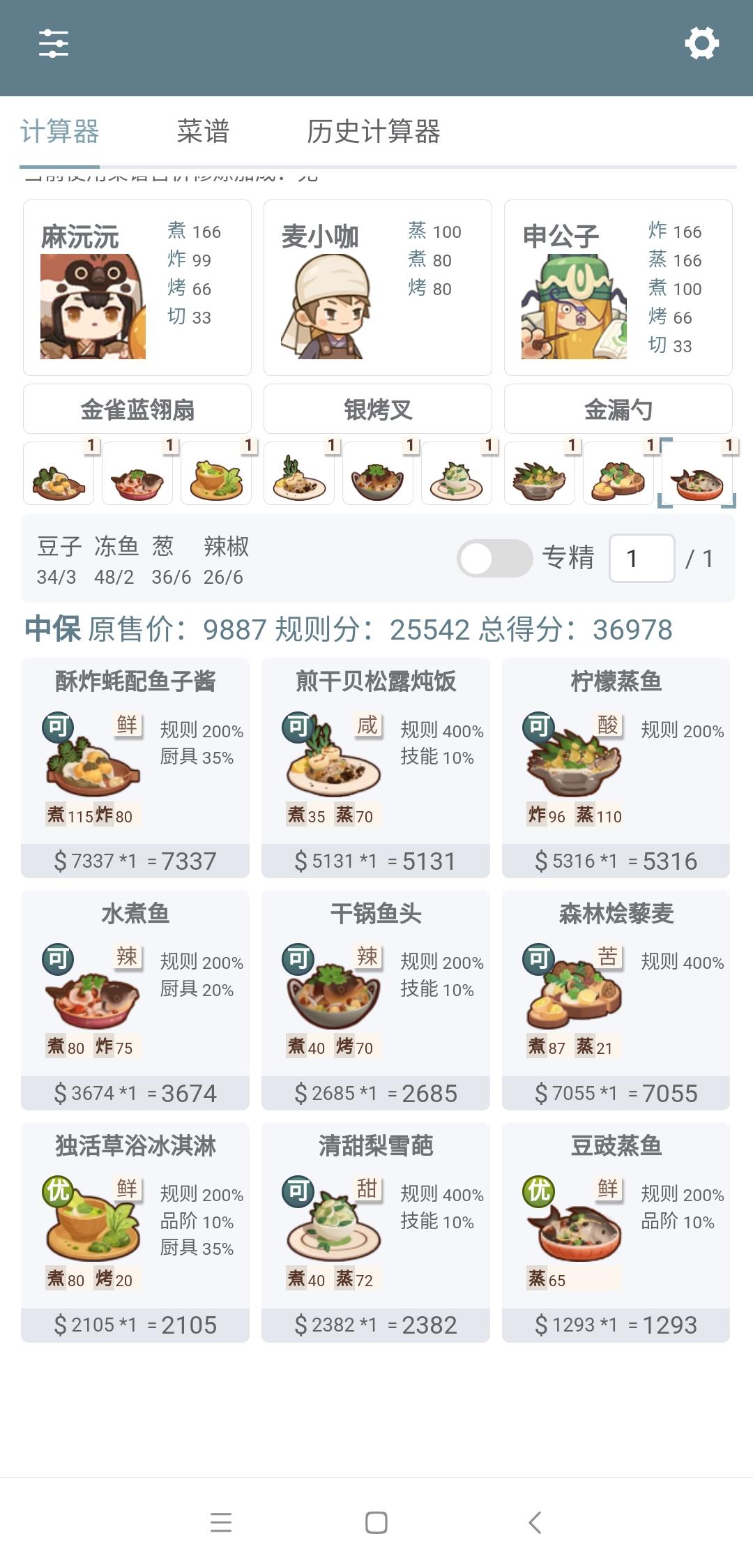753x1568 pixels.
Task: Go back using the system back button
Action: [534, 1522]
